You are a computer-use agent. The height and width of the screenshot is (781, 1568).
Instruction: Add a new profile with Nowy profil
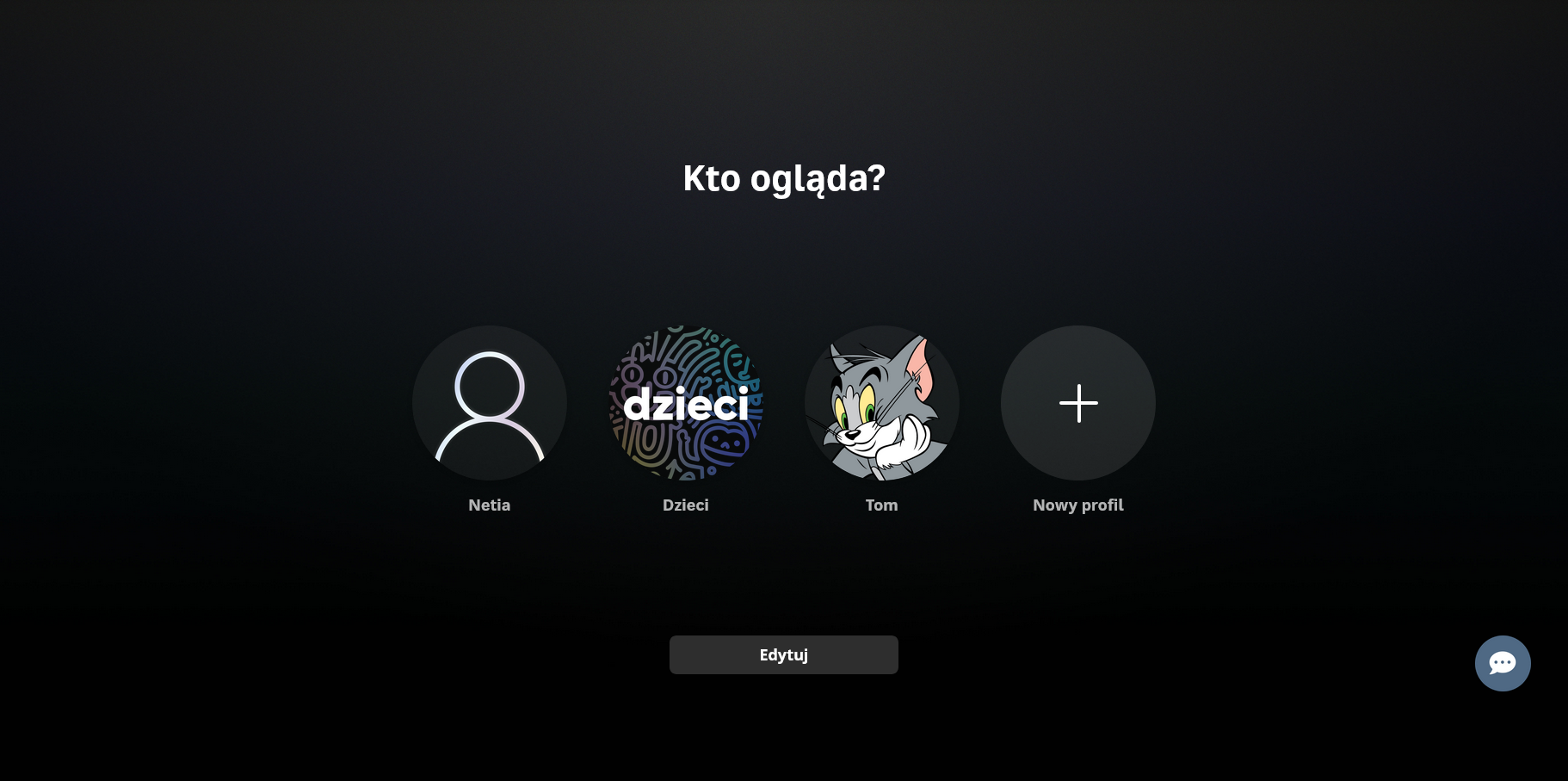[x=1077, y=403]
